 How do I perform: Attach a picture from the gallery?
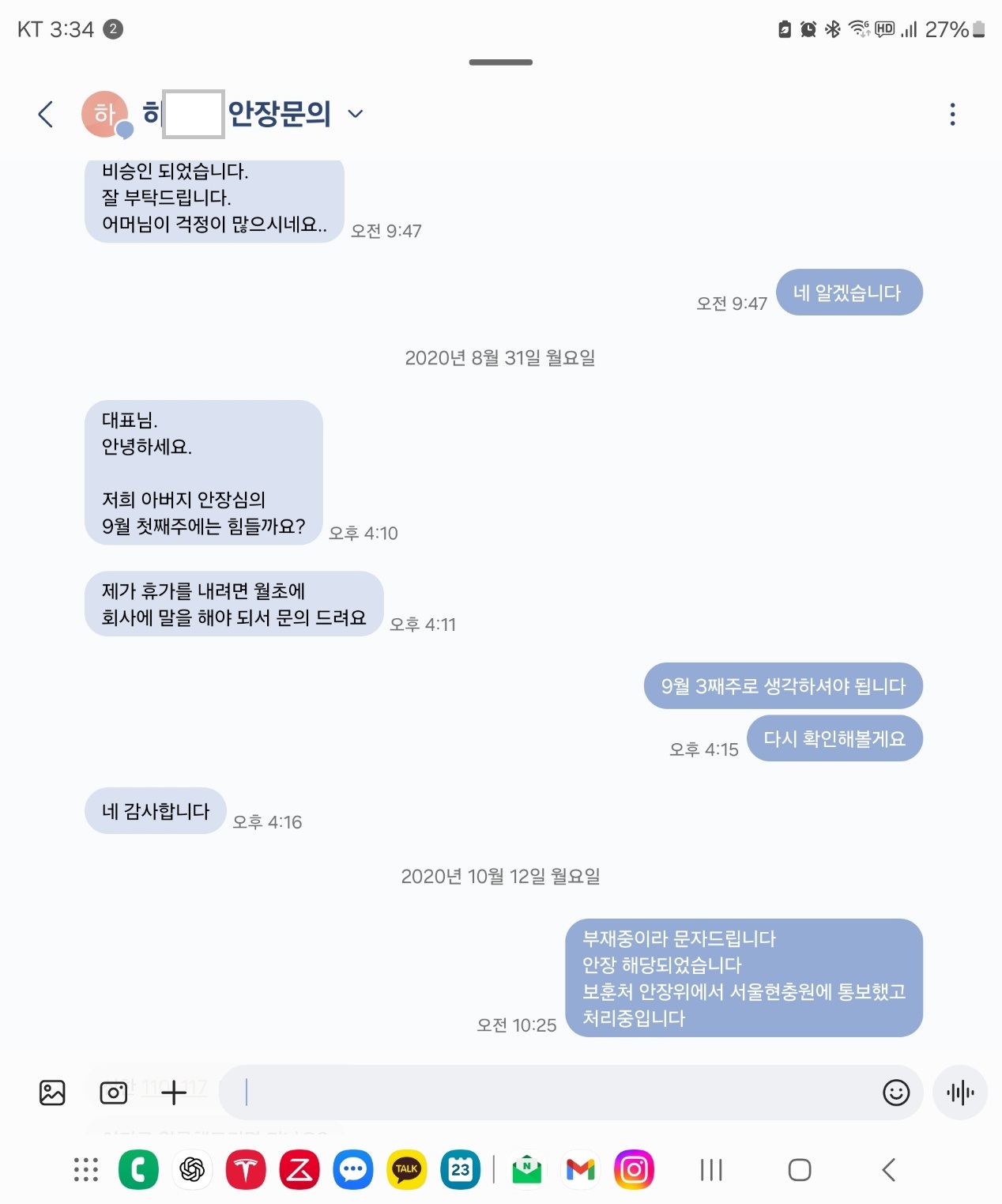coord(52,1093)
